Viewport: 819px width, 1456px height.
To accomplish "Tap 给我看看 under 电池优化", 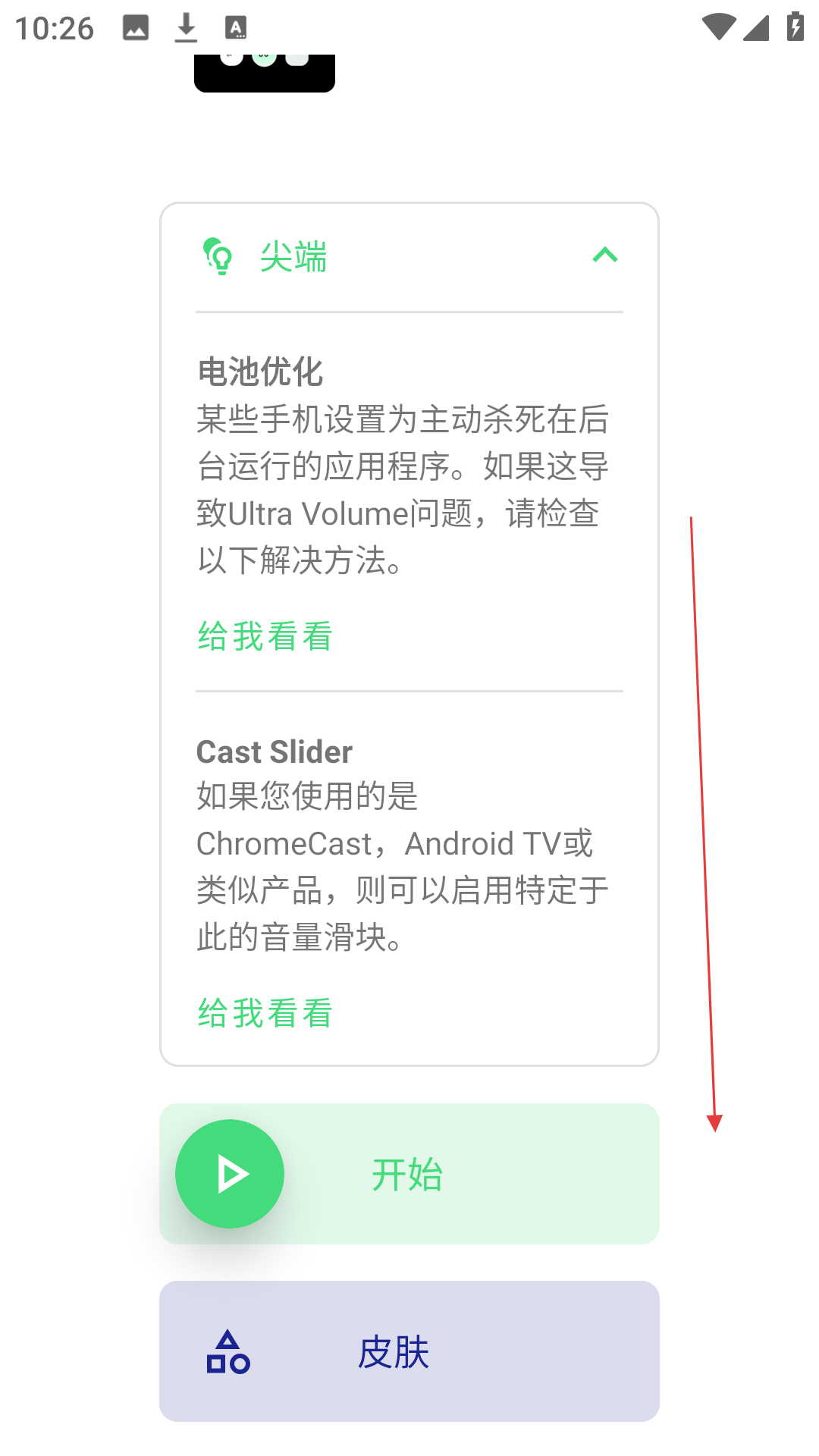I will (265, 635).
